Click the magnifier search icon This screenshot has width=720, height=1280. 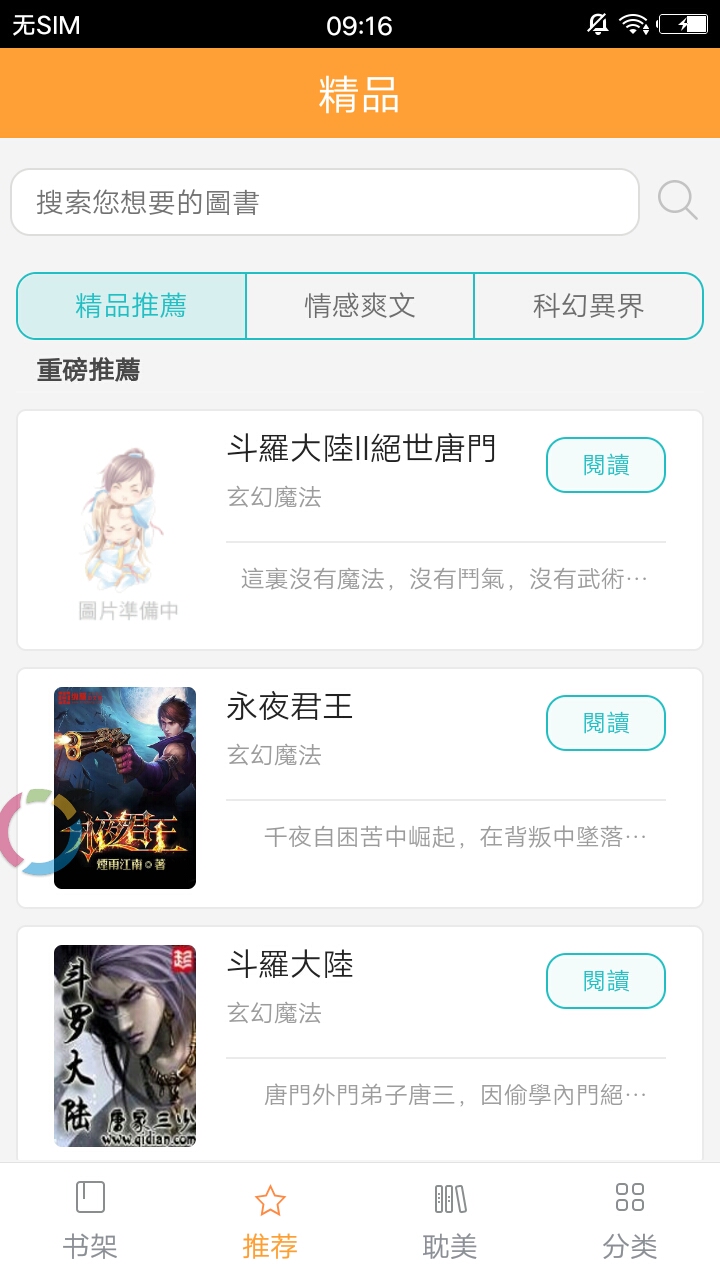[678, 200]
